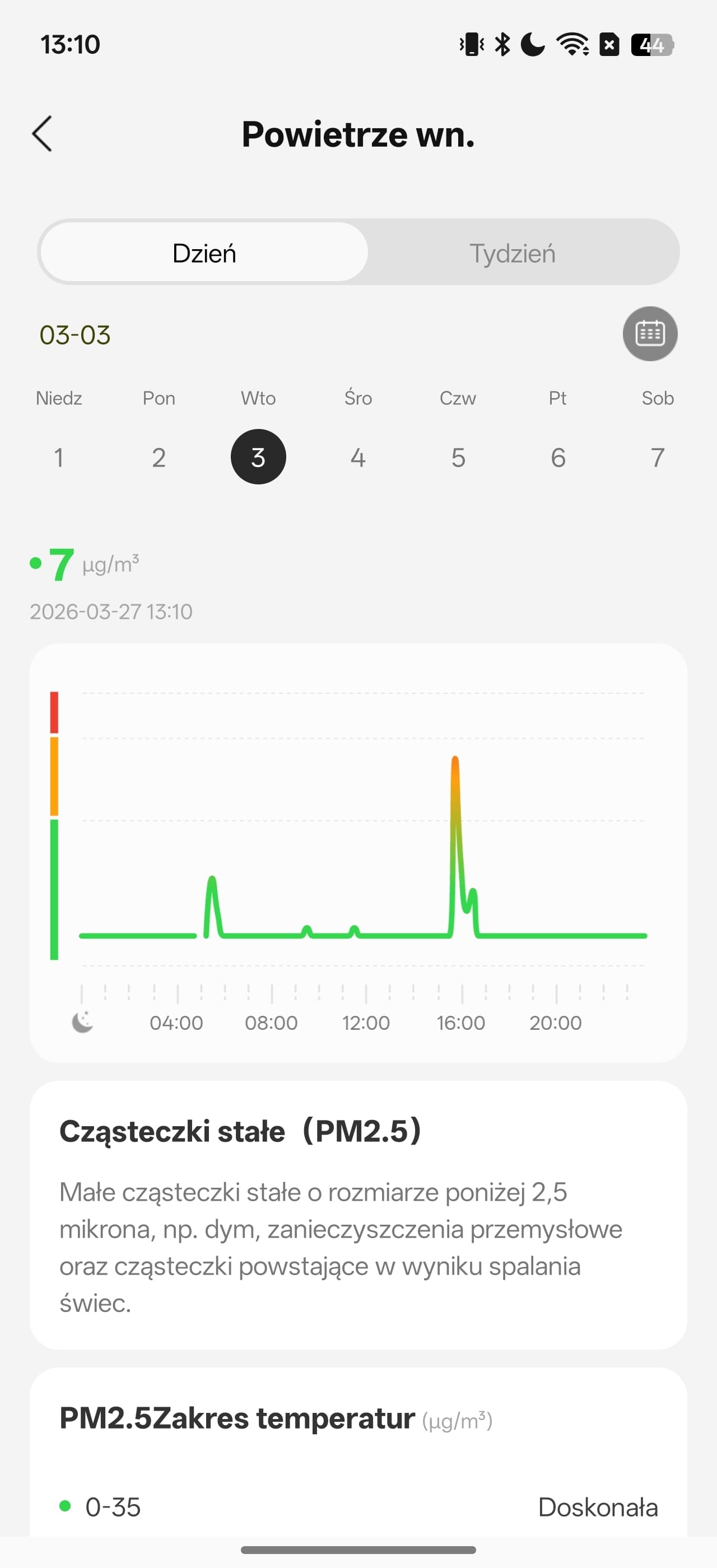Select Sunday the 1st
717x1568 pixels.
click(58, 457)
